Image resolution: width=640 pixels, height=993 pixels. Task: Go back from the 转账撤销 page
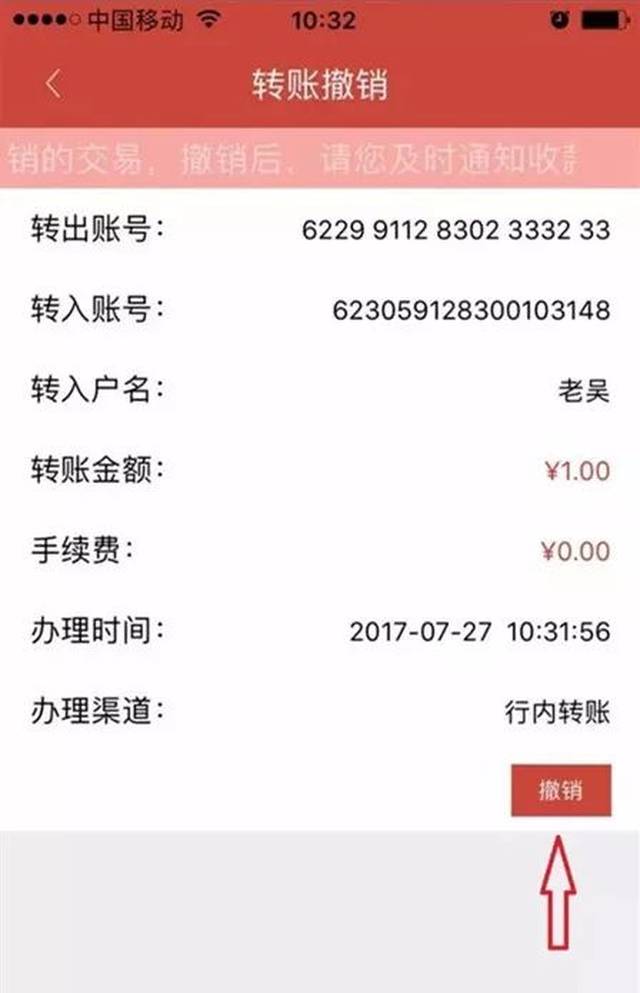54,85
